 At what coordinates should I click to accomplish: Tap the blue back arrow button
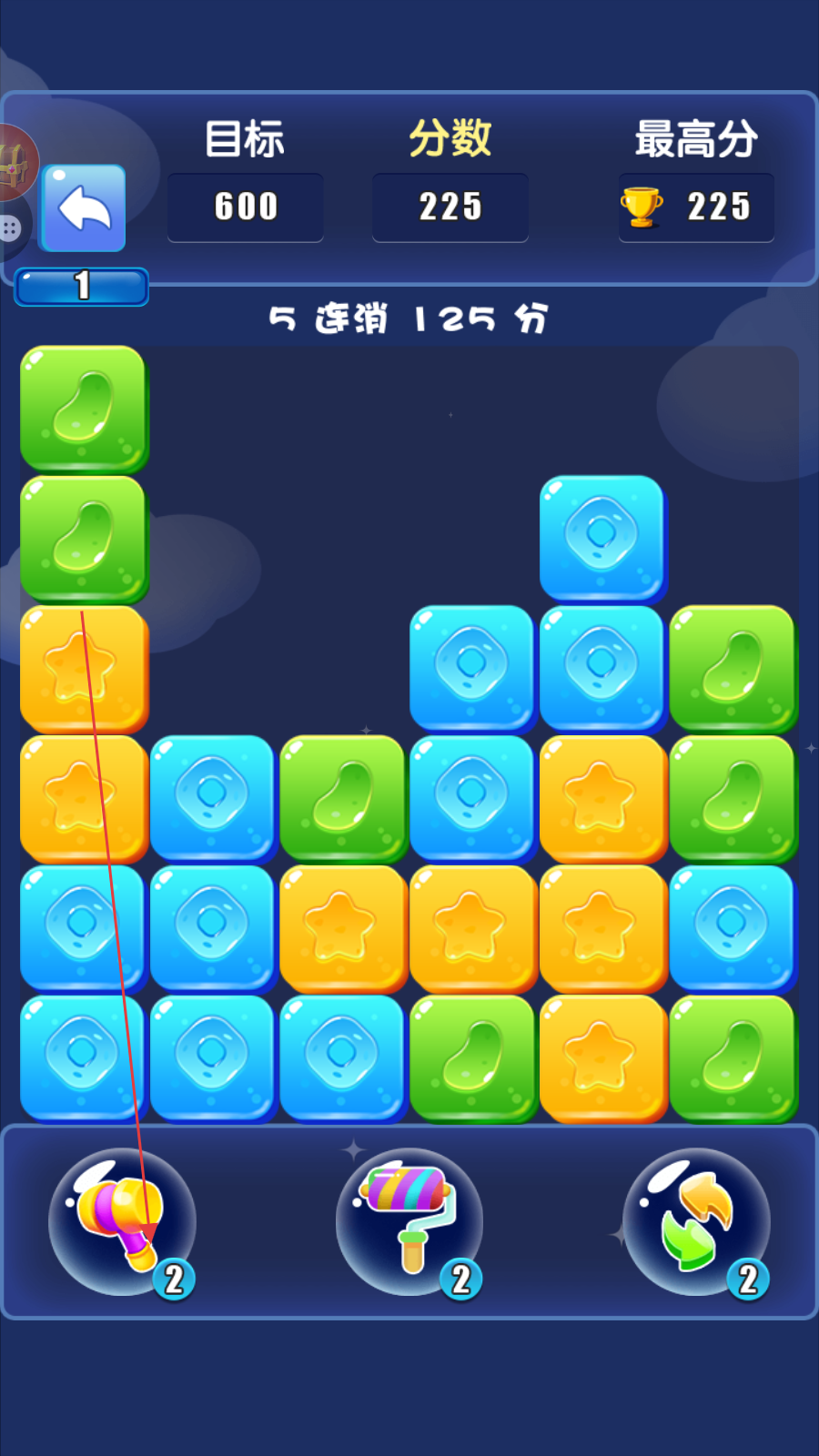84,208
